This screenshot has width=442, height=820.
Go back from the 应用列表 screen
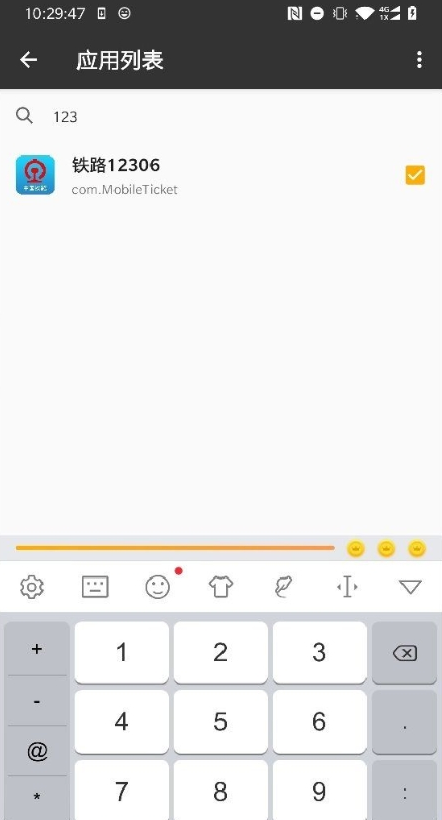pyautogui.click(x=28, y=60)
